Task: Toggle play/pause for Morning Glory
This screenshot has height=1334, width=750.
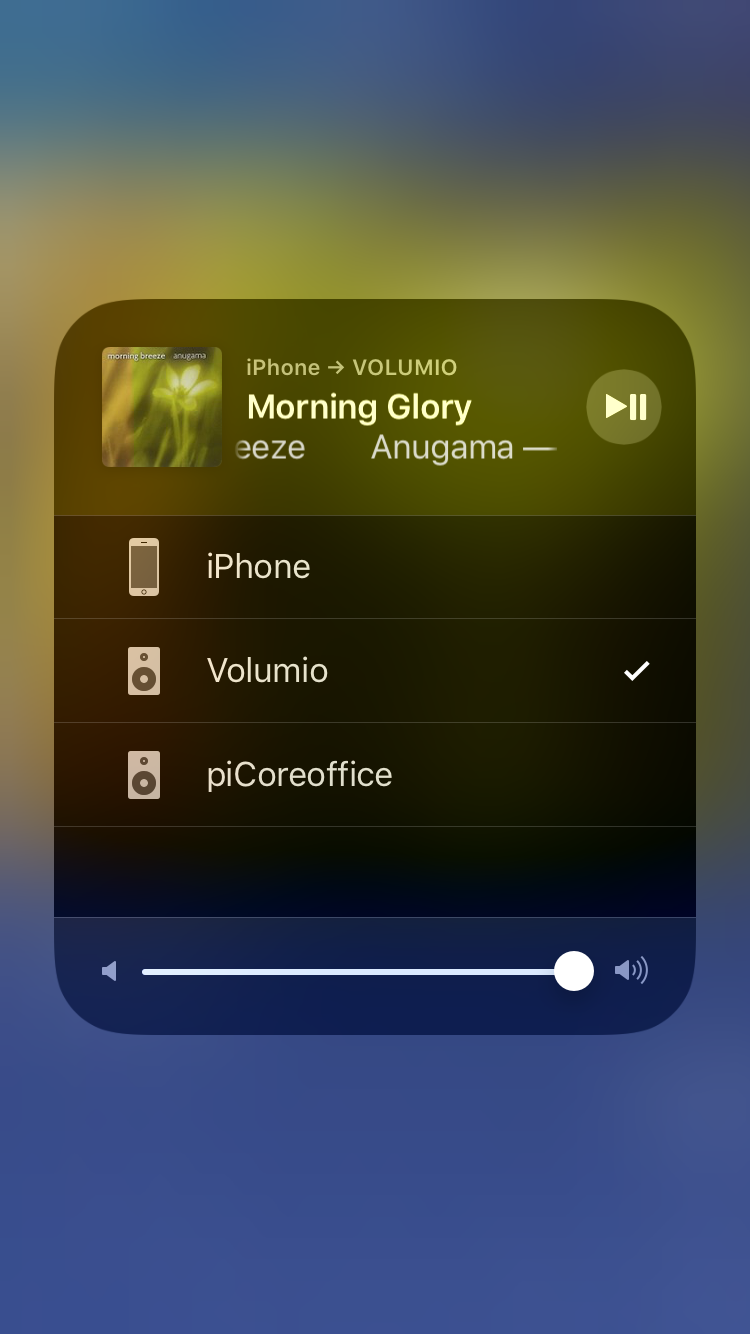Action: [x=624, y=407]
